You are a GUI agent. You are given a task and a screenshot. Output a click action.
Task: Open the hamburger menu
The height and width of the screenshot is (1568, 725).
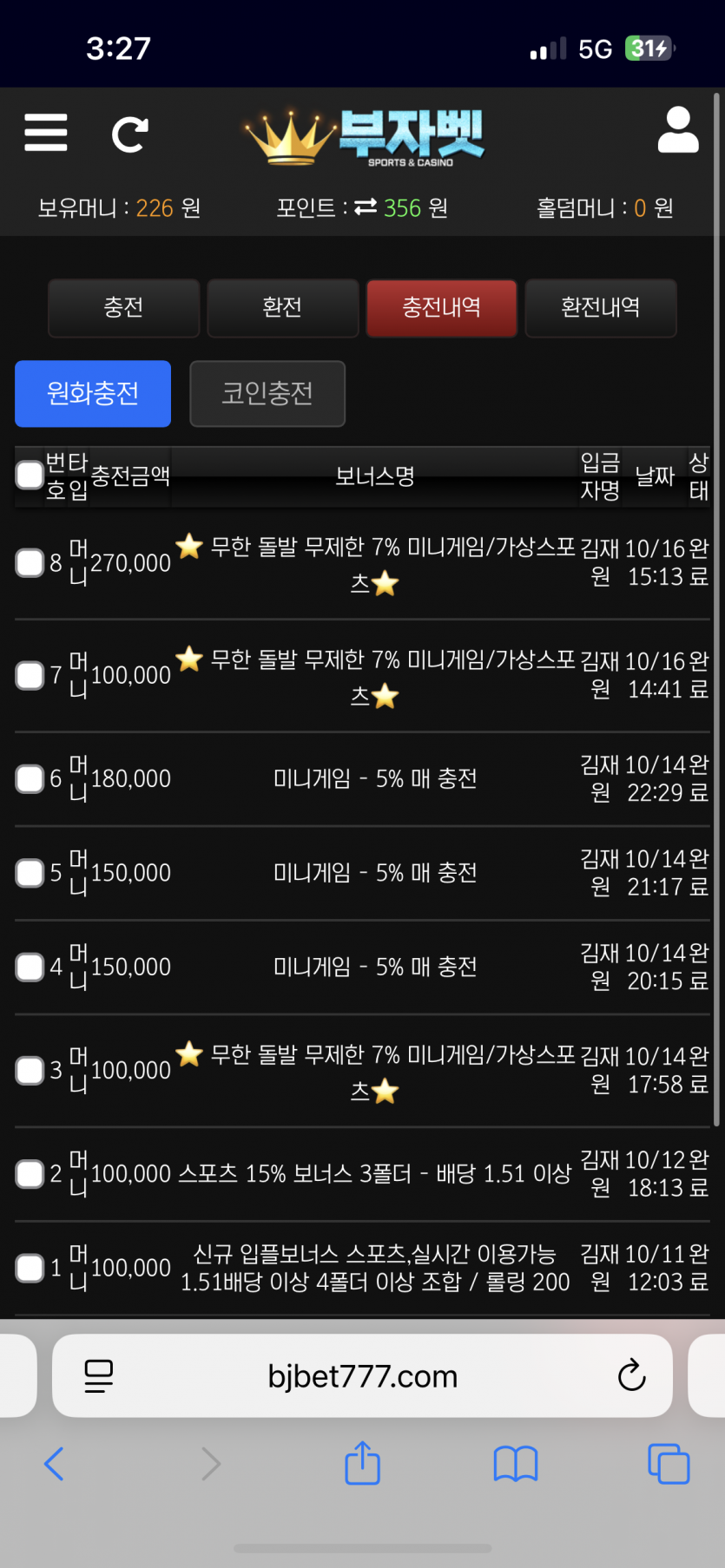click(x=46, y=133)
